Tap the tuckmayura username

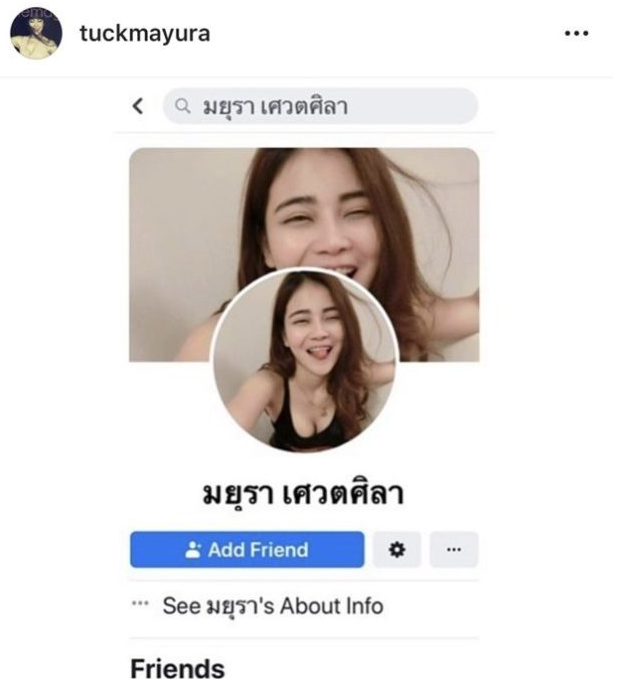tap(144, 33)
